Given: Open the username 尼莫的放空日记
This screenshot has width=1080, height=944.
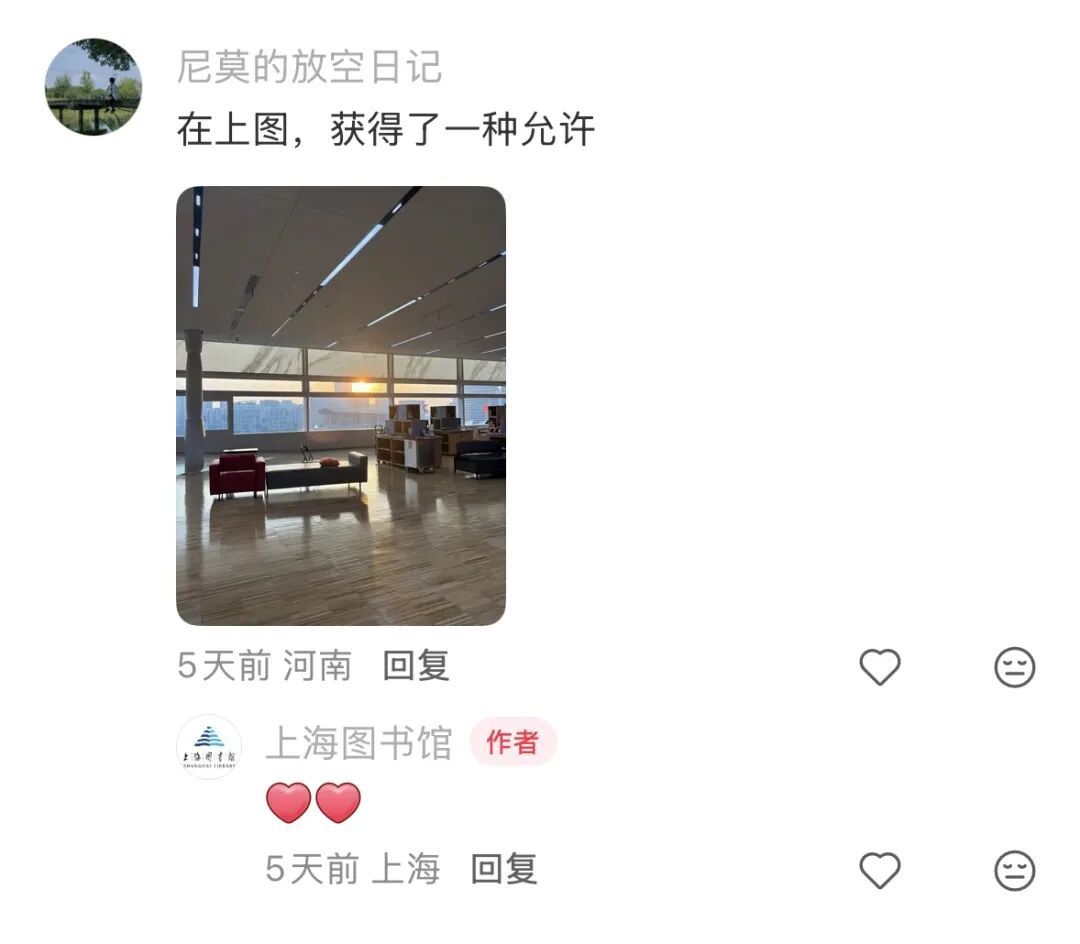Looking at the screenshot, I should tap(309, 67).
